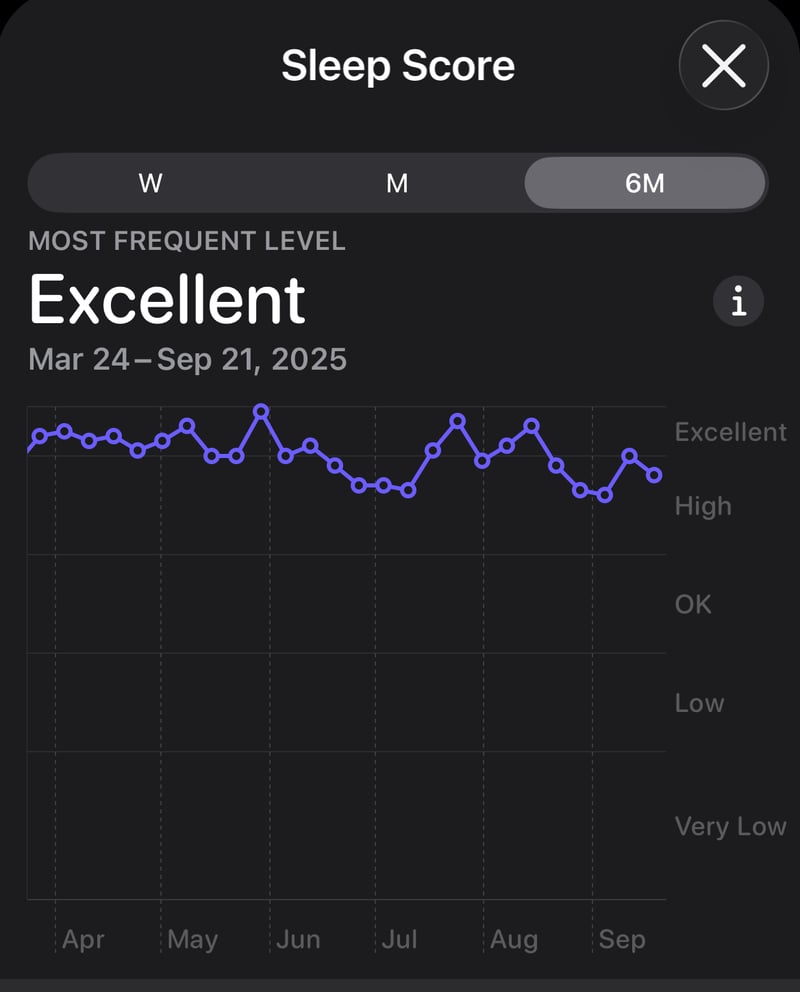The width and height of the screenshot is (800, 992).
Task: Select the Mar 24 – Sep 21 date range
Action: point(186,358)
